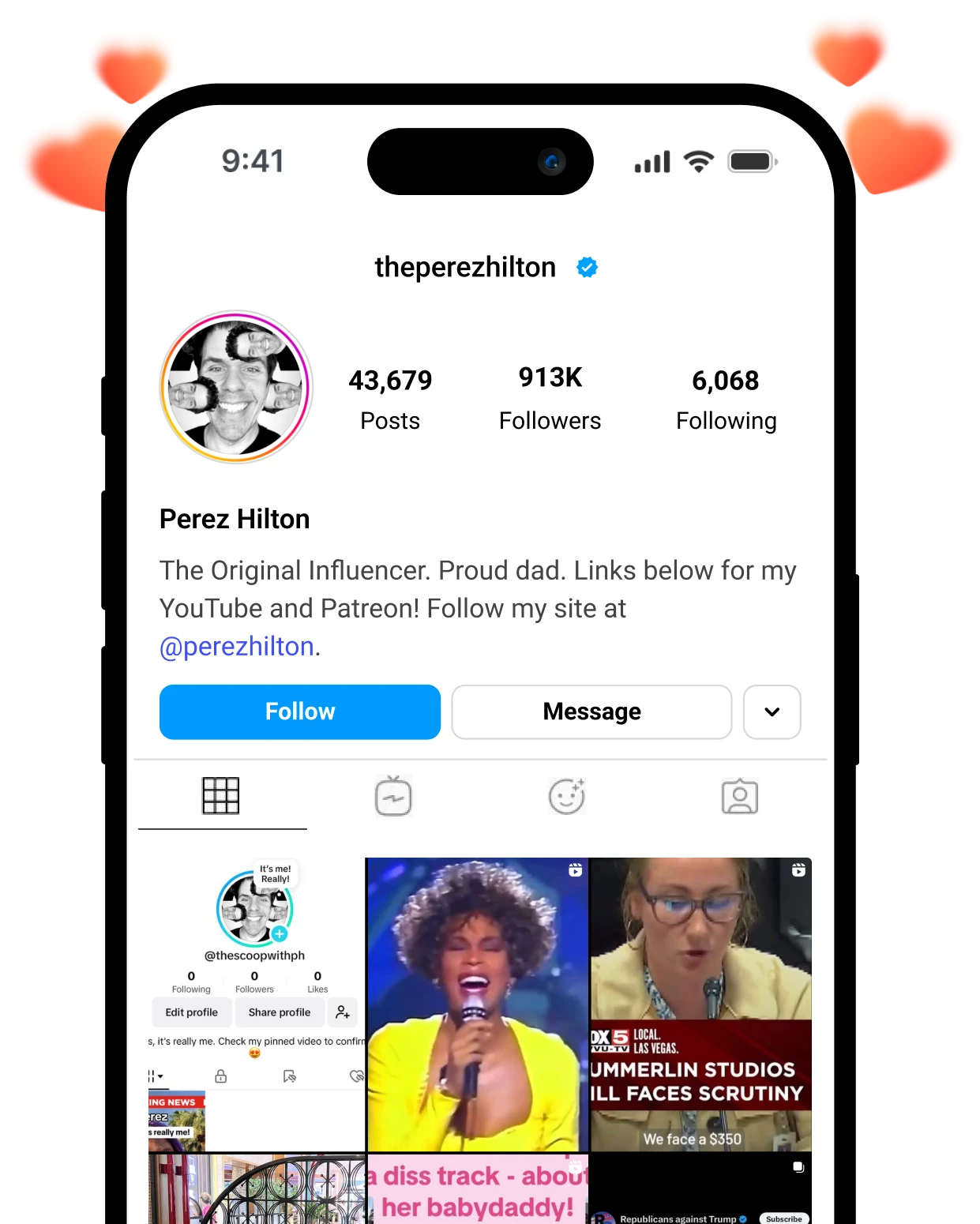The width and height of the screenshot is (980, 1224).
Task: Tap the Subscribe button on the last post
Action: click(x=783, y=1218)
